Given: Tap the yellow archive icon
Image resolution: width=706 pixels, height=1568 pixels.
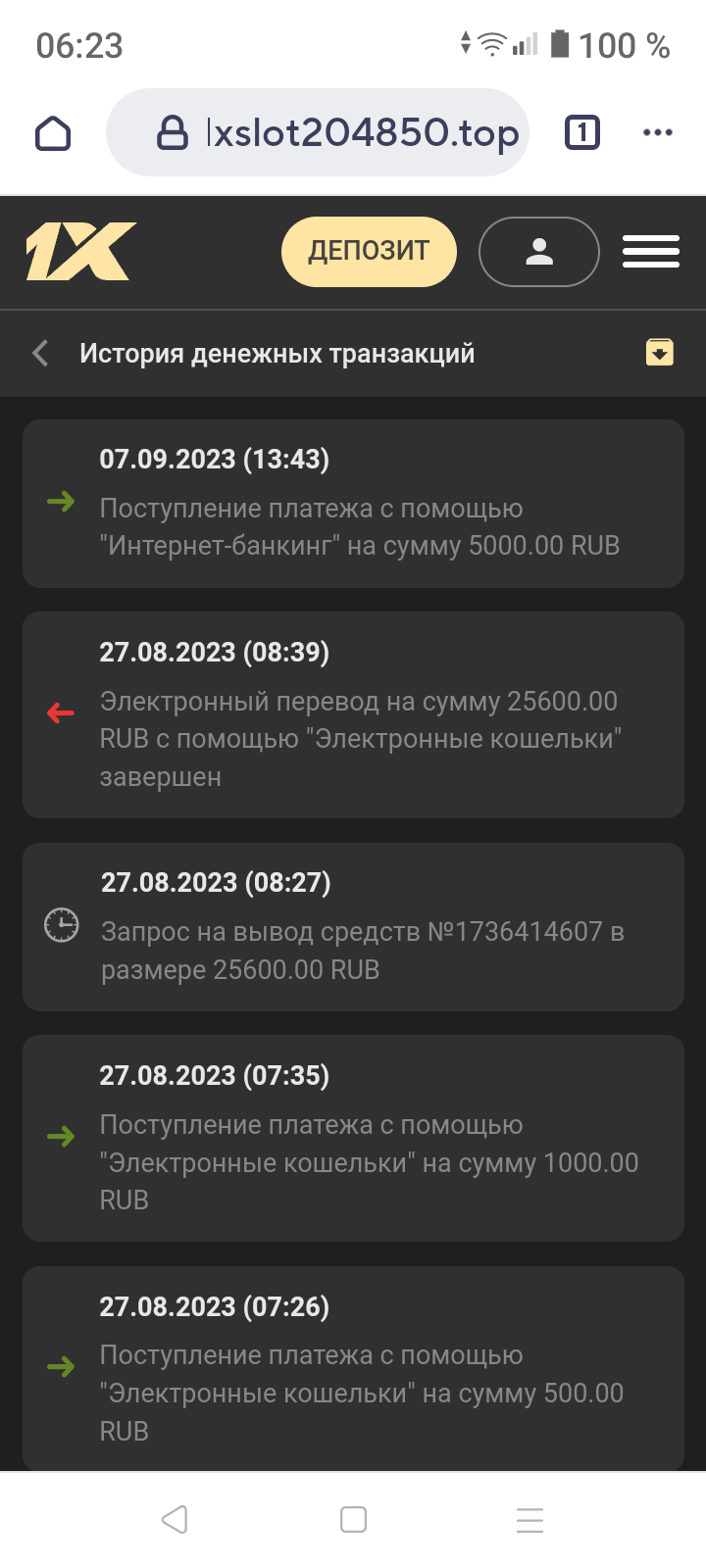Looking at the screenshot, I should [659, 352].
